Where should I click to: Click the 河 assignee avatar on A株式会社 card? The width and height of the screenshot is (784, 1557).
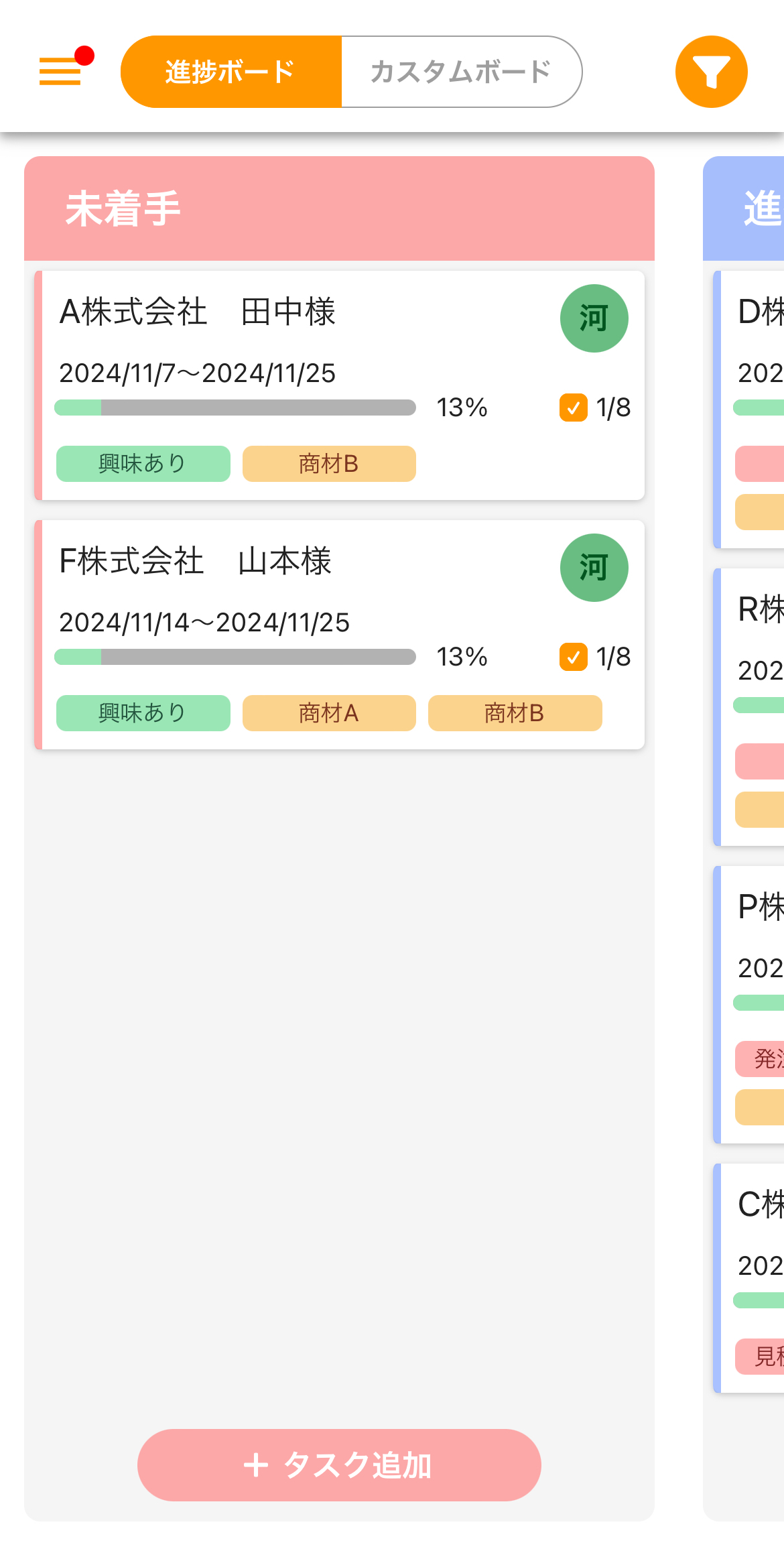(x=594, y=318)
